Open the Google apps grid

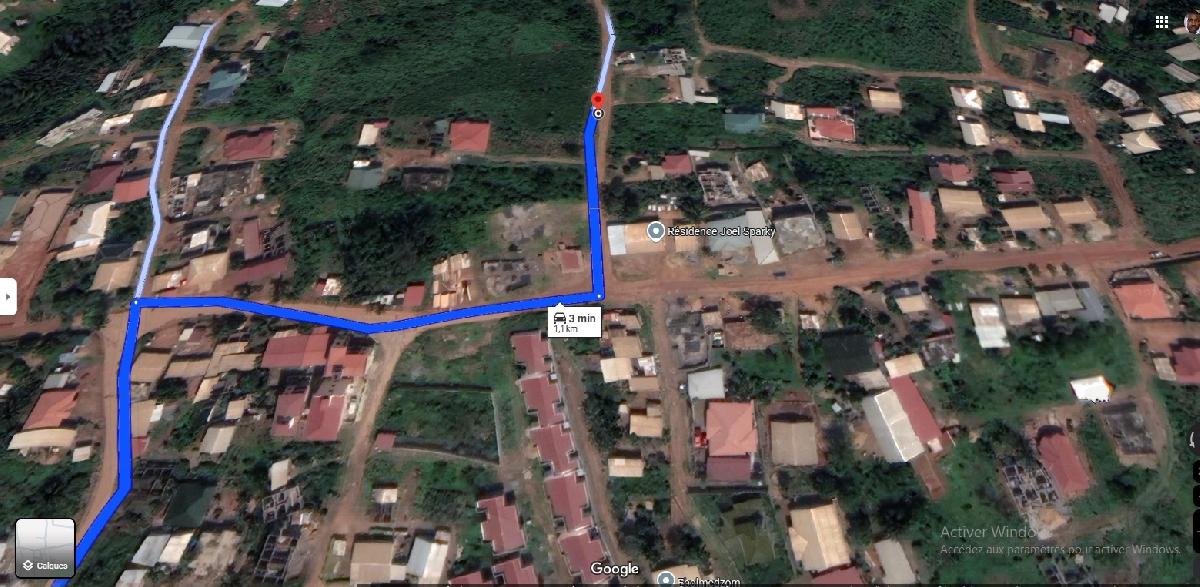(x=1161, y=21)
